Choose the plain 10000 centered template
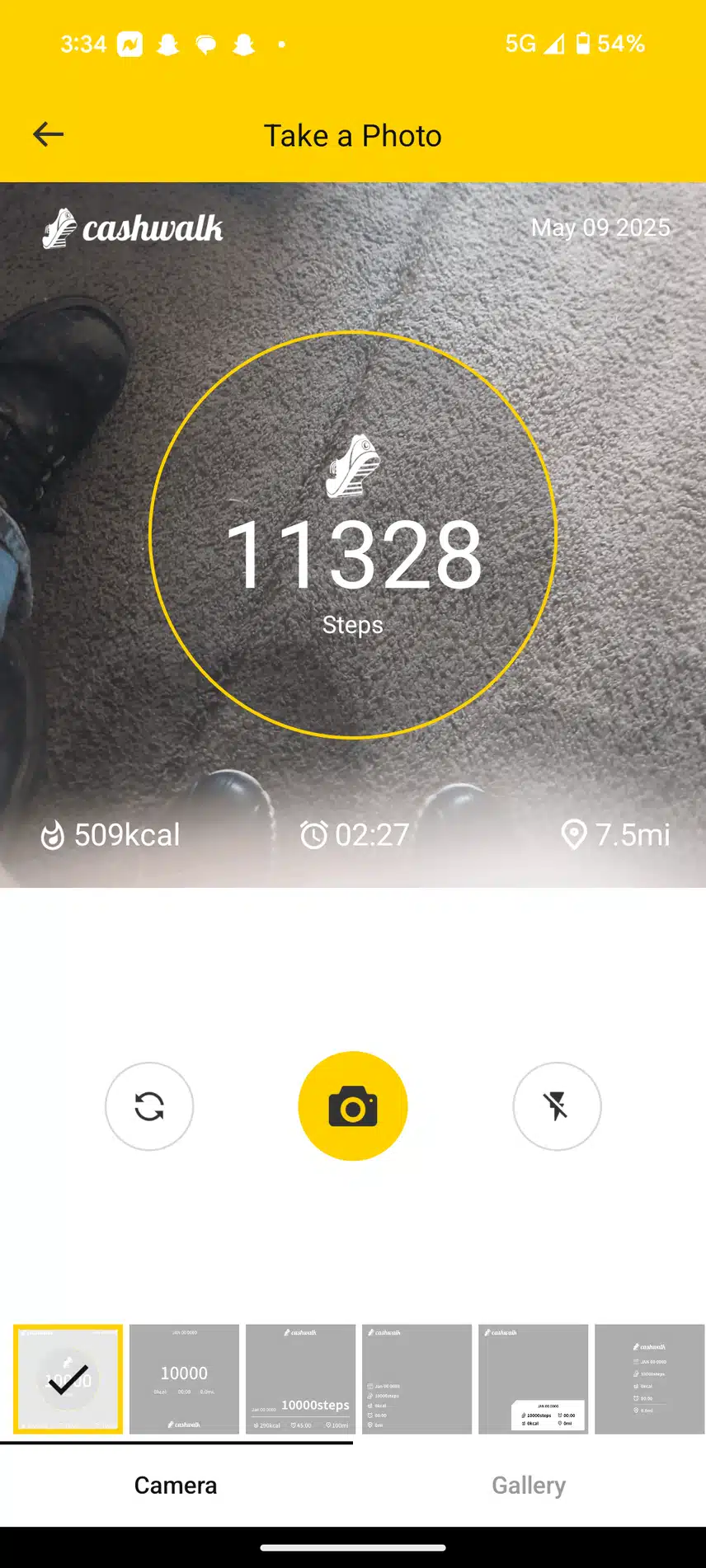Image resolution: width=706 pixels, height=1568 pixels. (x=184, y=1378)
